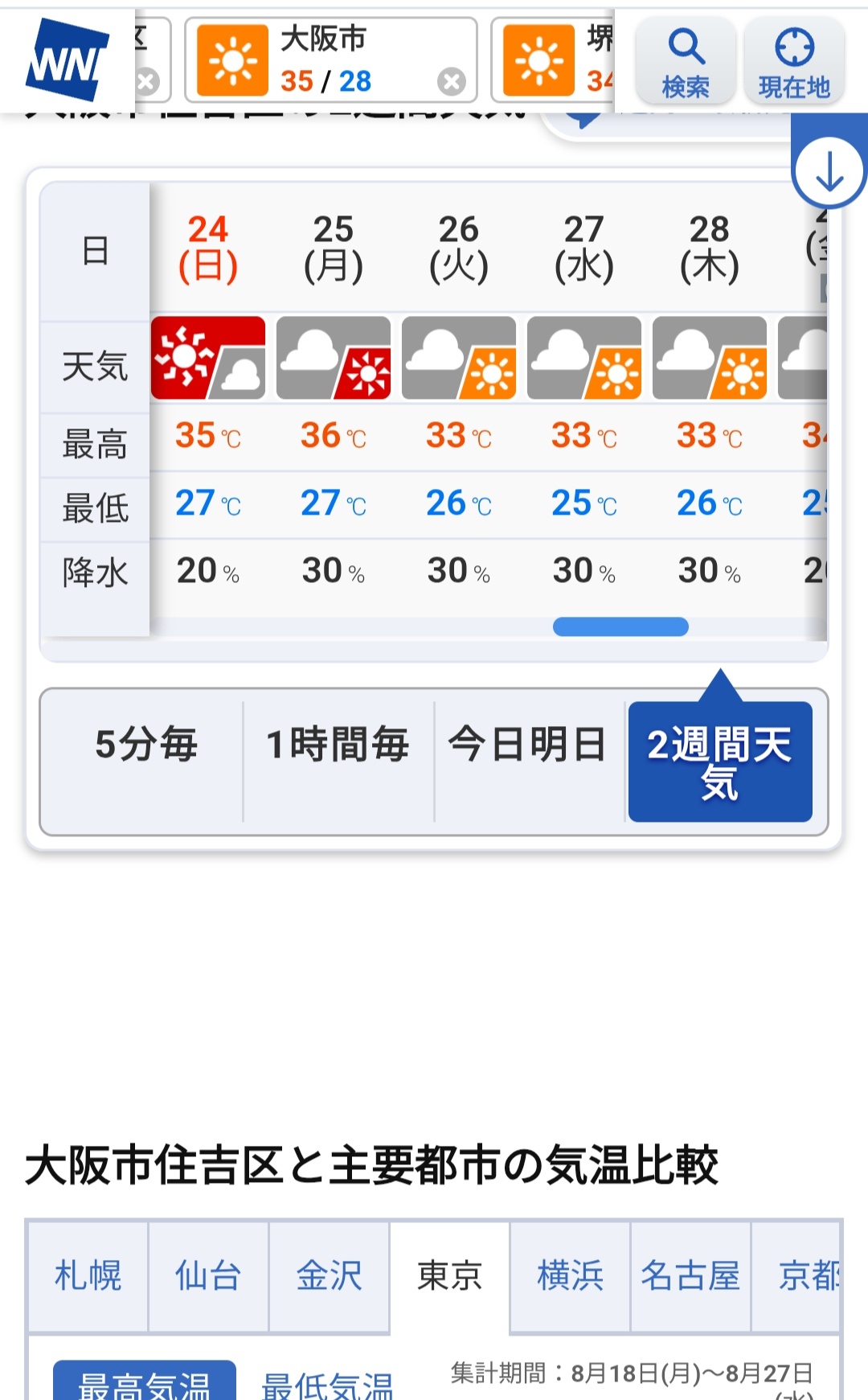Tap the 現在地 current location button
The height and width of the screenshot is (1400, 868).
tap(794, 62)
